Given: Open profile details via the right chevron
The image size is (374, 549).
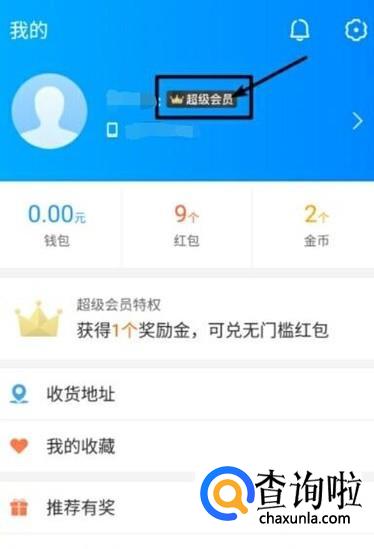Looking at the screenshot, I should tap(358, 121).
